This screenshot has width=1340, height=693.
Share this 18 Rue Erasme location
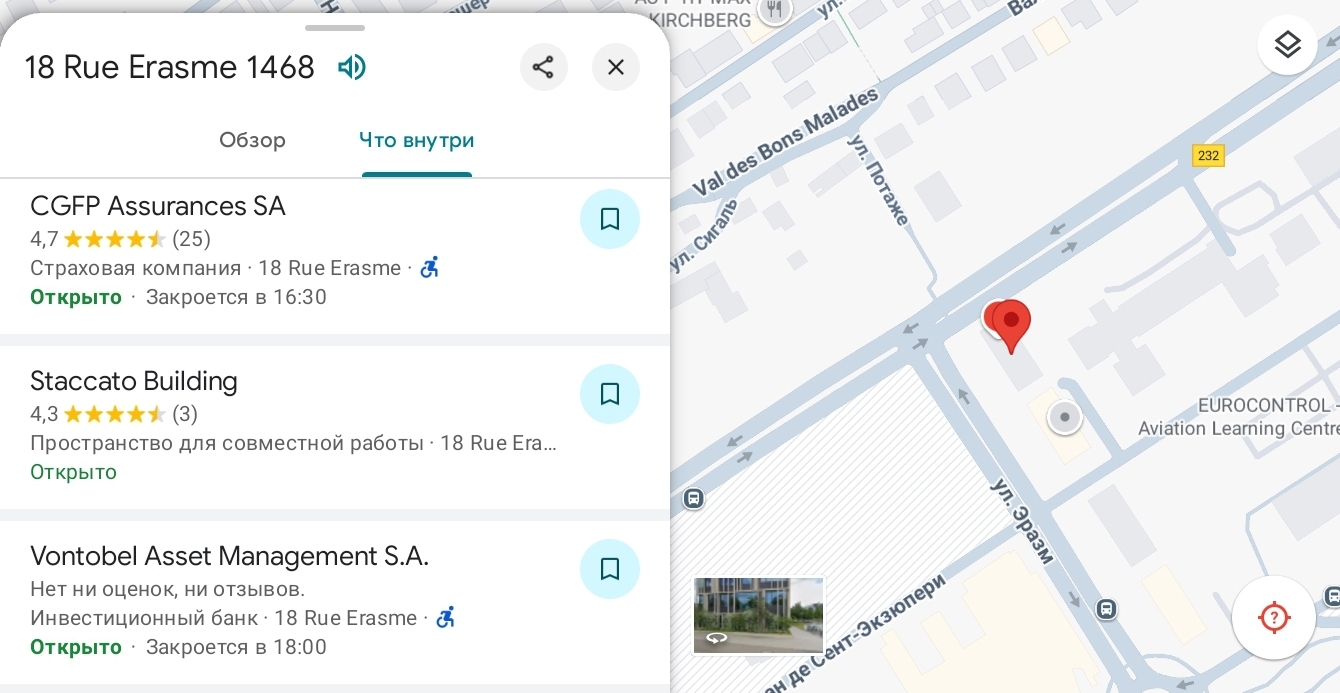point(543,67)
